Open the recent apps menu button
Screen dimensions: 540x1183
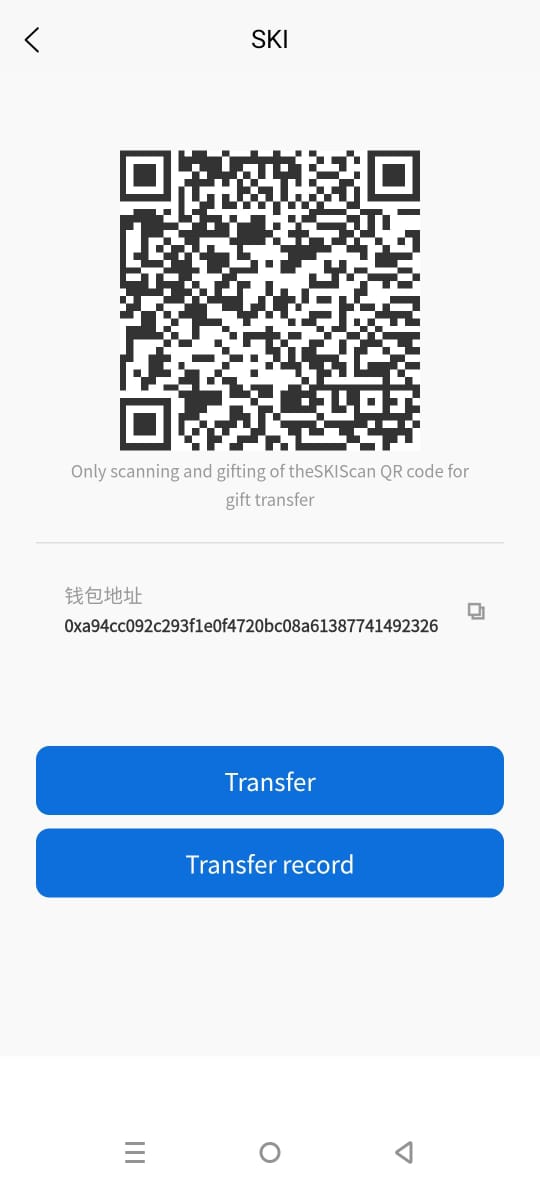click(135, 1152)
